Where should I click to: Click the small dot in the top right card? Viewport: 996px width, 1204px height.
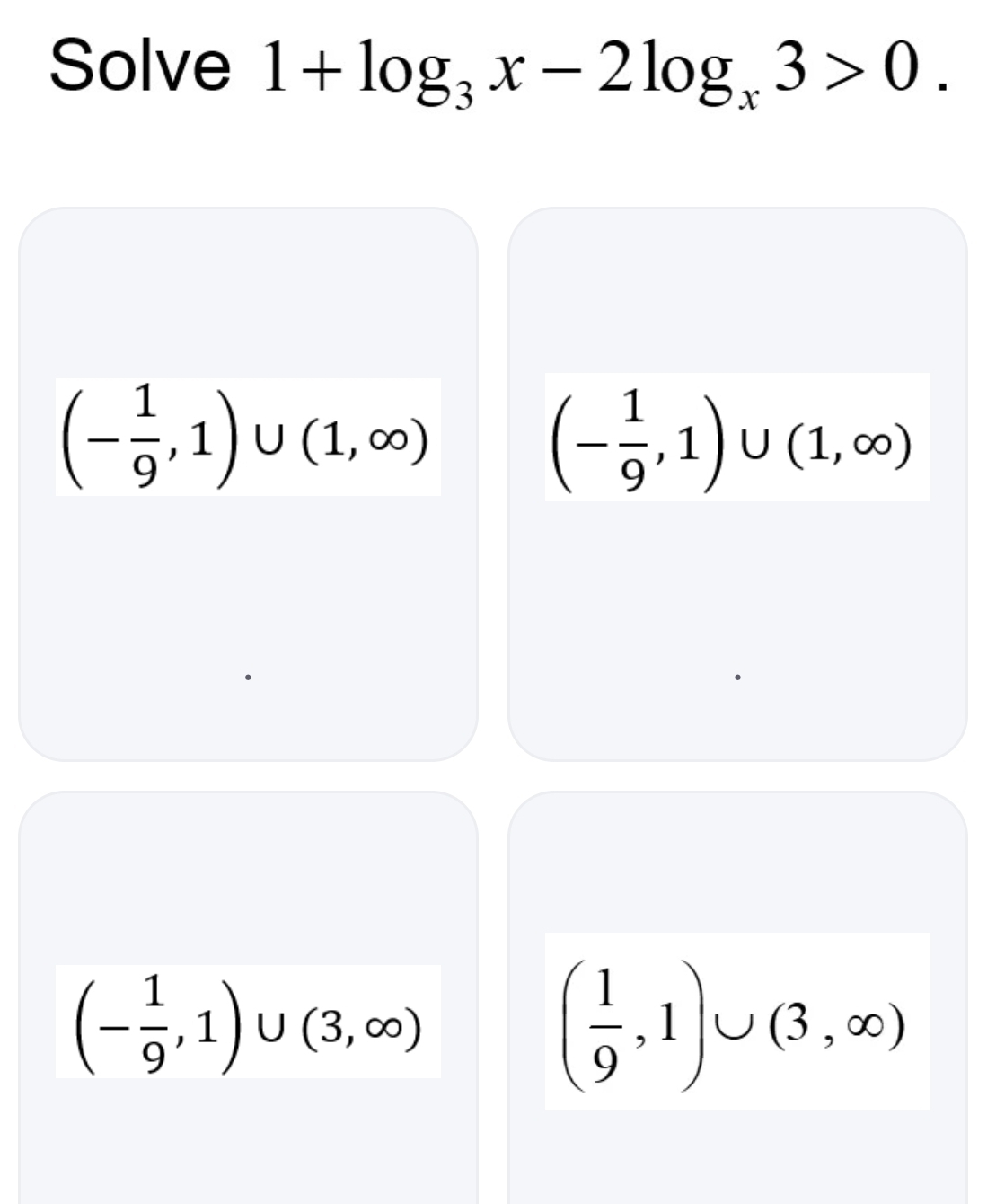[x=737, y=674]
